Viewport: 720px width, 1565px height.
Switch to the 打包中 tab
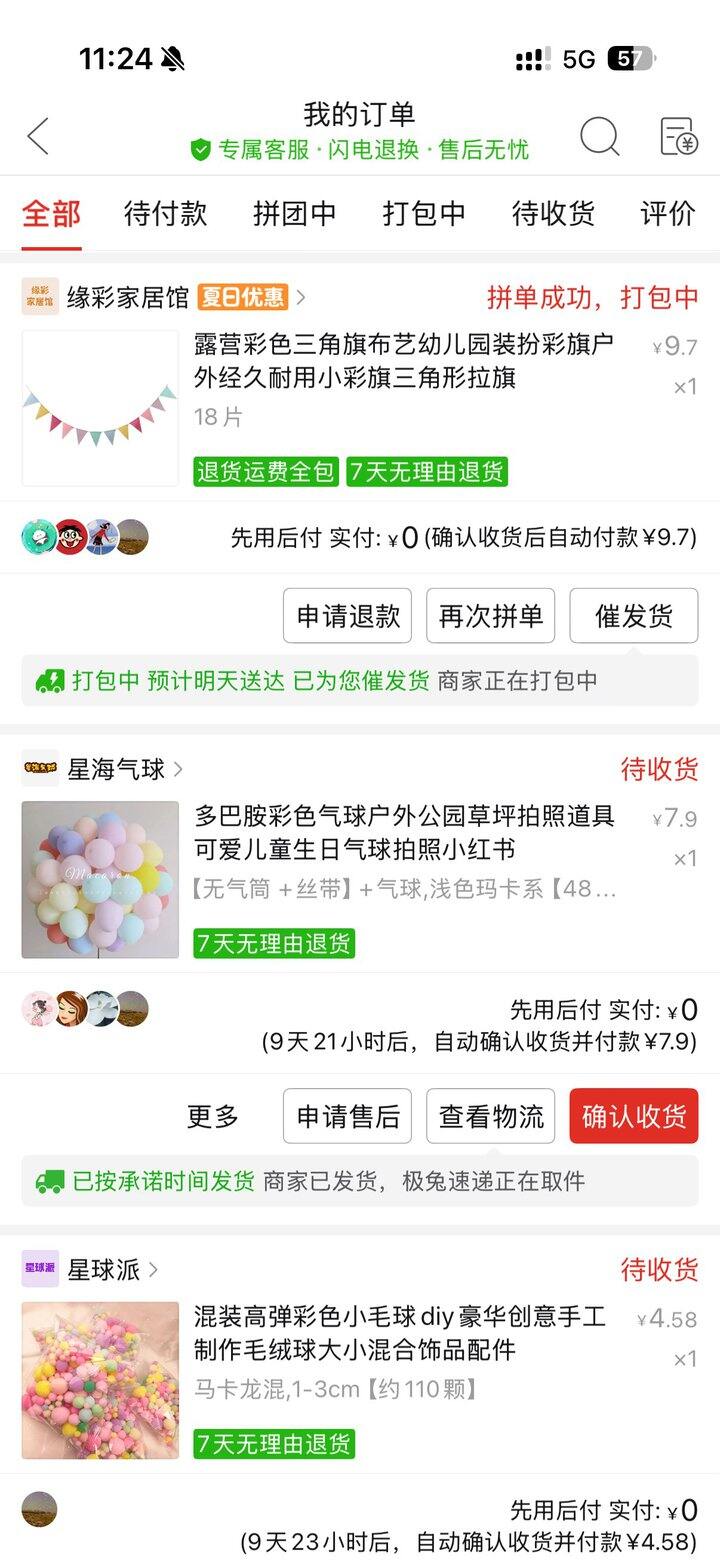tap(424, 213)
